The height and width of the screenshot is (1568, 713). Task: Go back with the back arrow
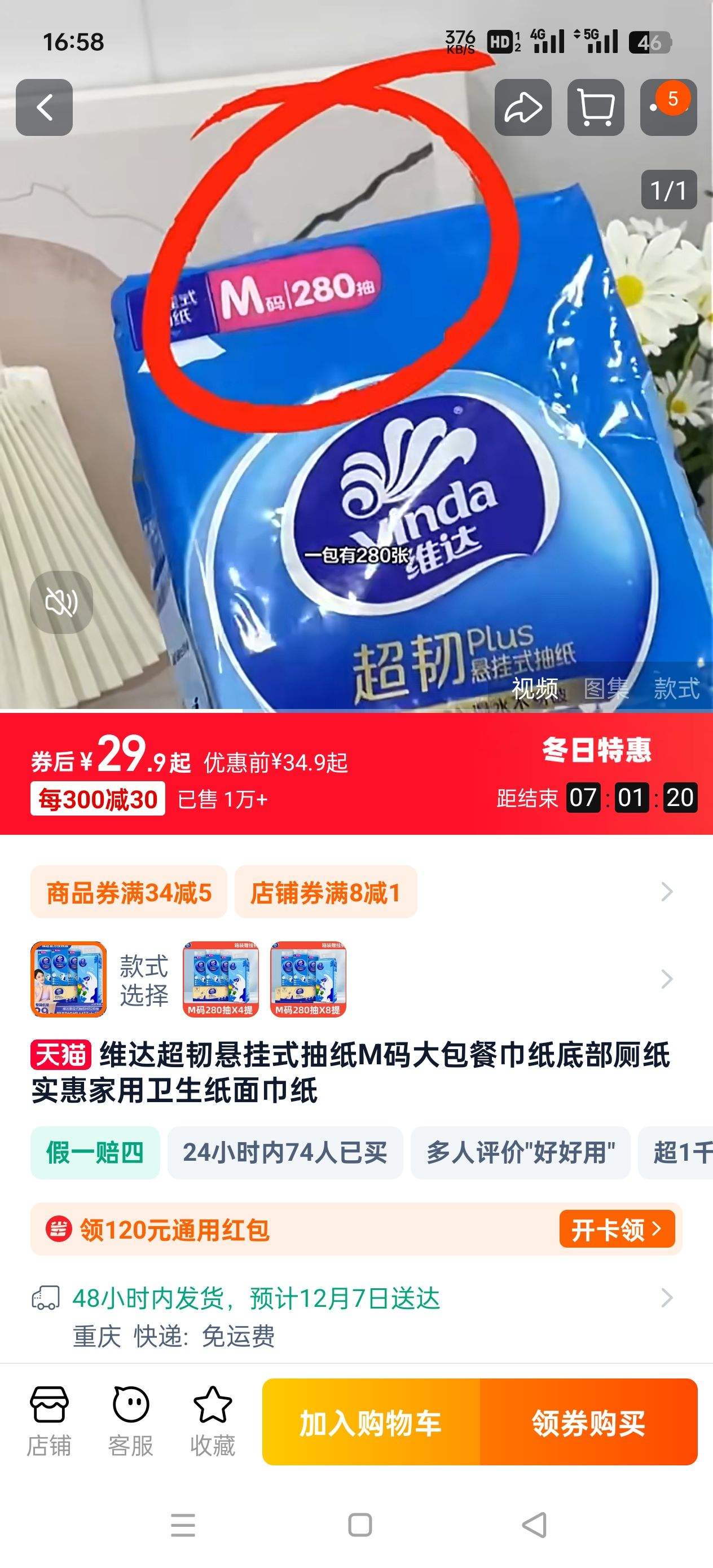(x=43, y=107)
